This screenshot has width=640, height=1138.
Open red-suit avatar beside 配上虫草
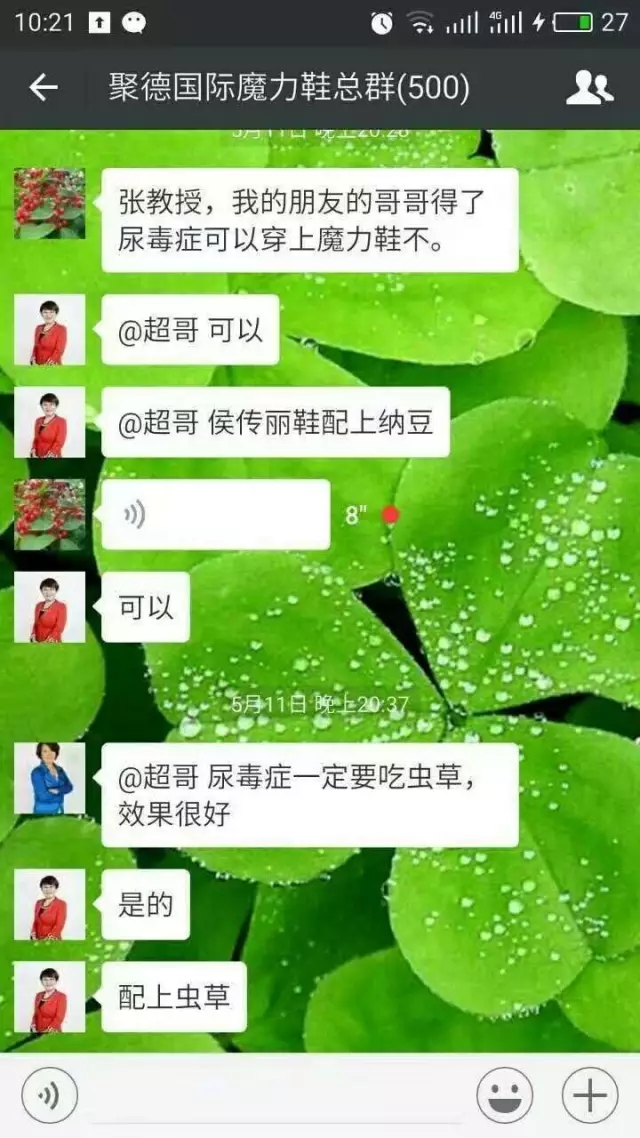(x=49, y=996)
